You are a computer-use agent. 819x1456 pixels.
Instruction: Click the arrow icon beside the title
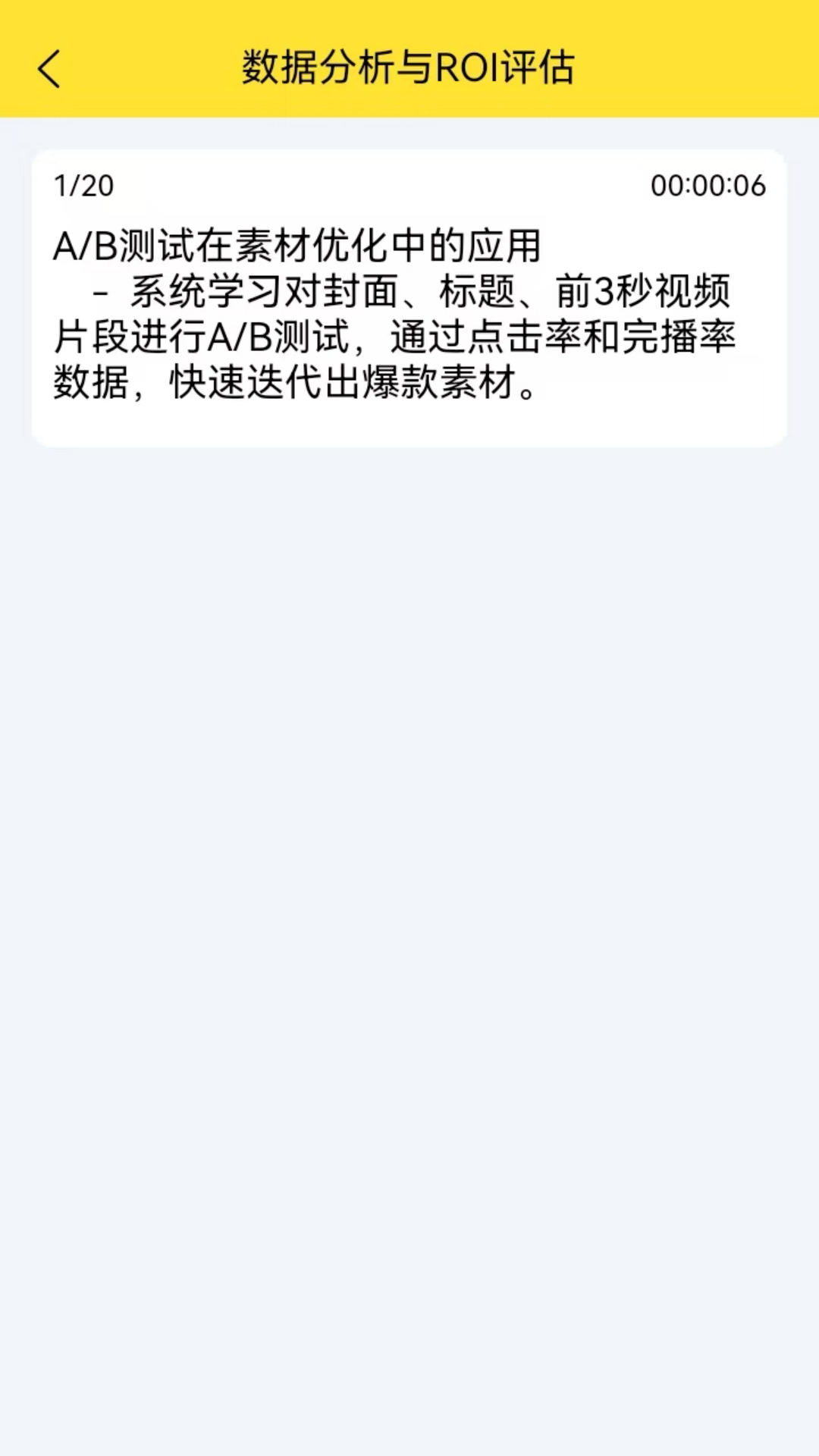[x=49, y=68]
